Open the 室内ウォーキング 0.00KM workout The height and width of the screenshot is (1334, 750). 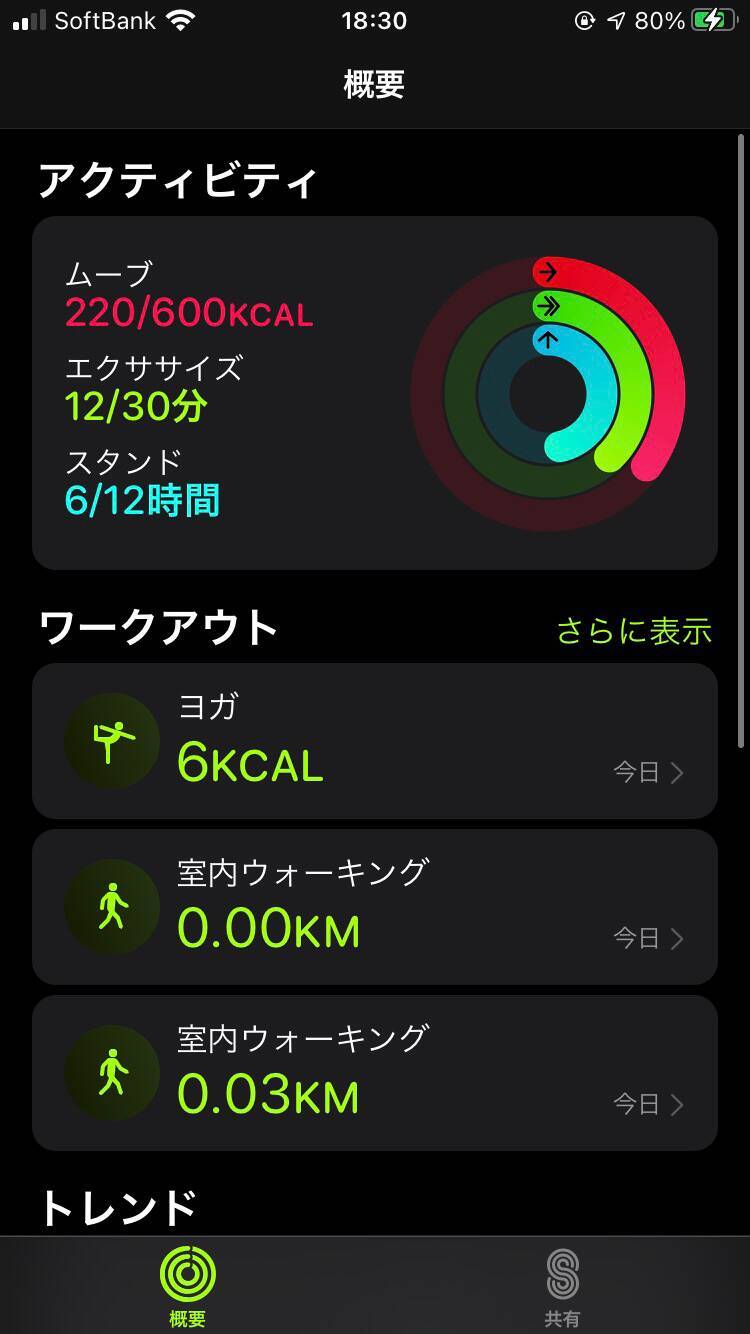tap(374, 907)
